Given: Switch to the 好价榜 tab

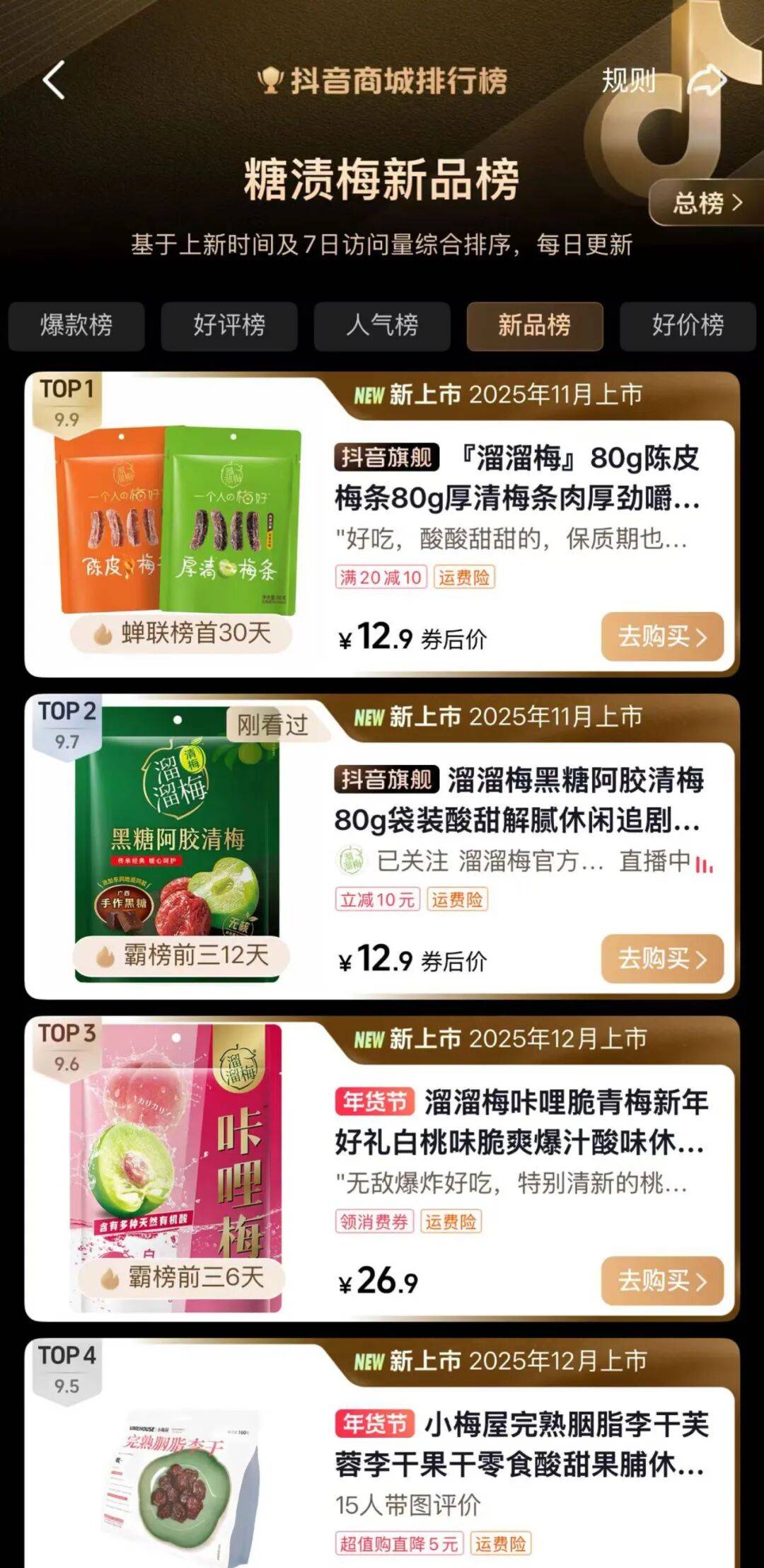Looking at the screenshot, I should 686,325.
